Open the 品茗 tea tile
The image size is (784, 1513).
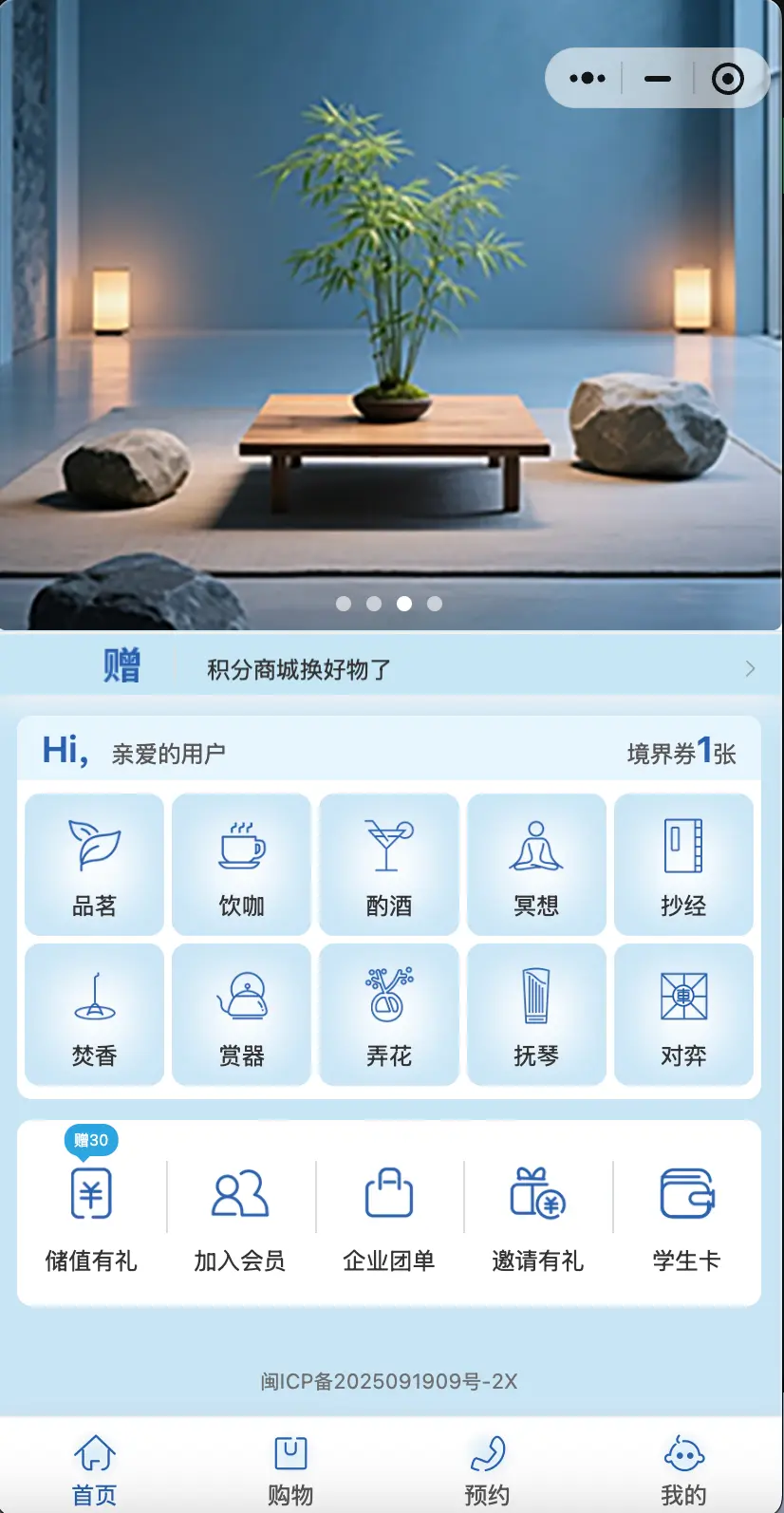coord(94,865)
